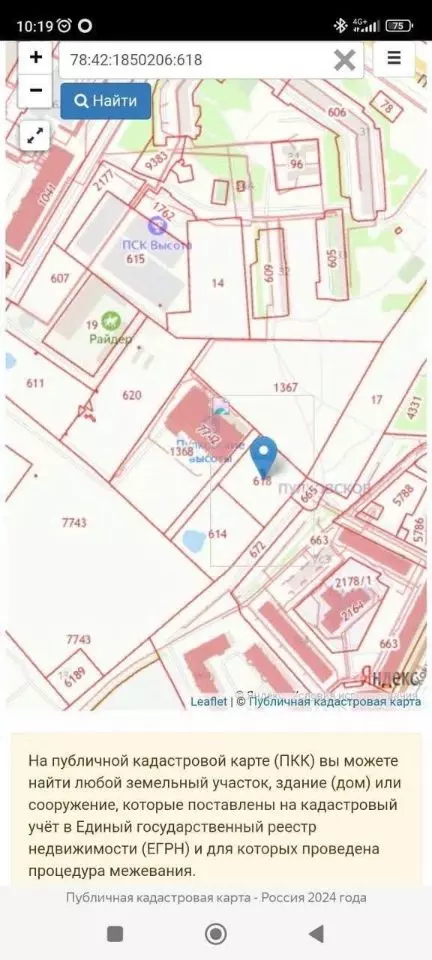
Task: Zoom in on the cadastral map
Action: 35,58
